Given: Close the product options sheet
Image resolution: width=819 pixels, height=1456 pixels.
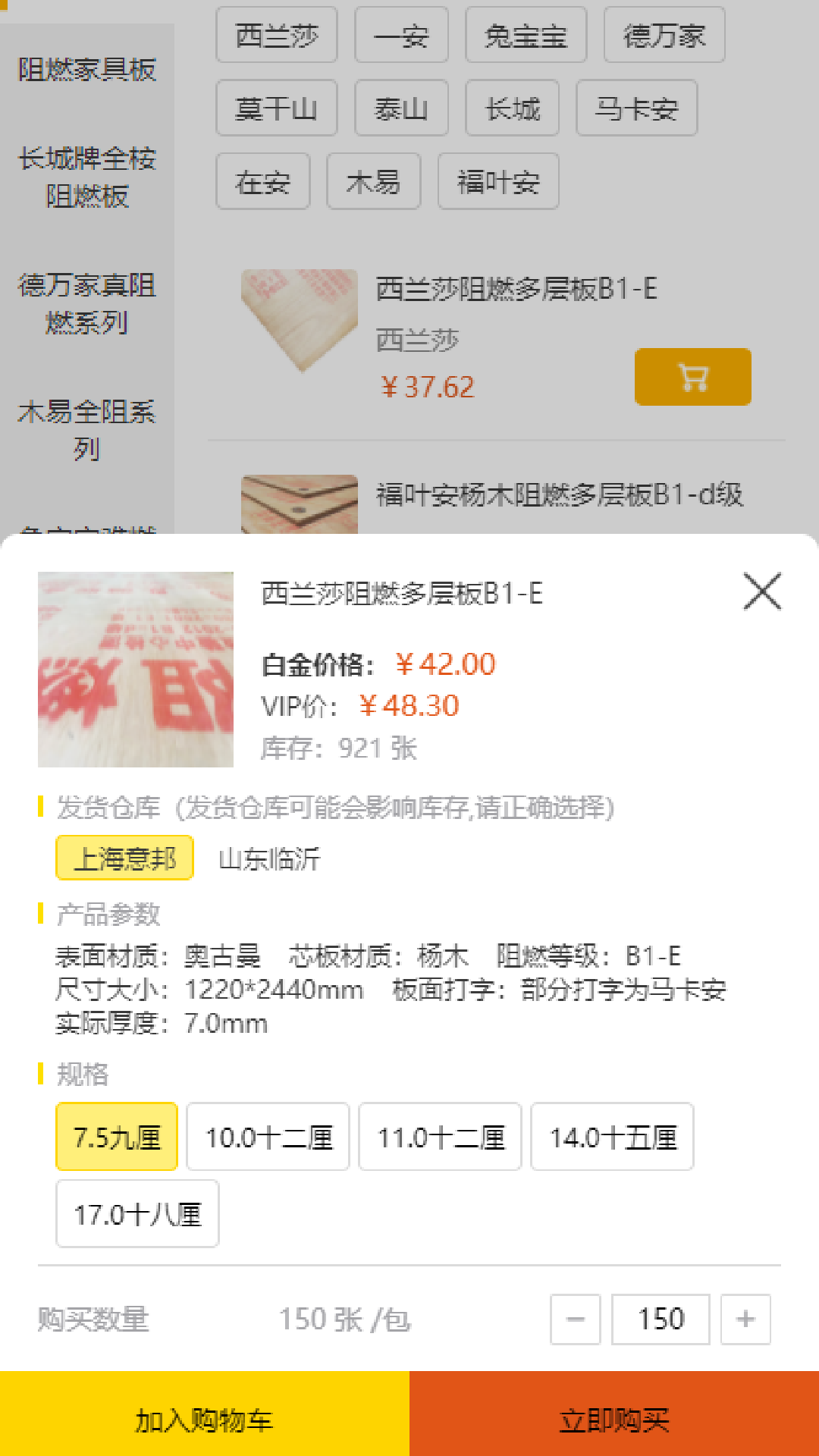Looking at the screenshot, I should [762, 591].
